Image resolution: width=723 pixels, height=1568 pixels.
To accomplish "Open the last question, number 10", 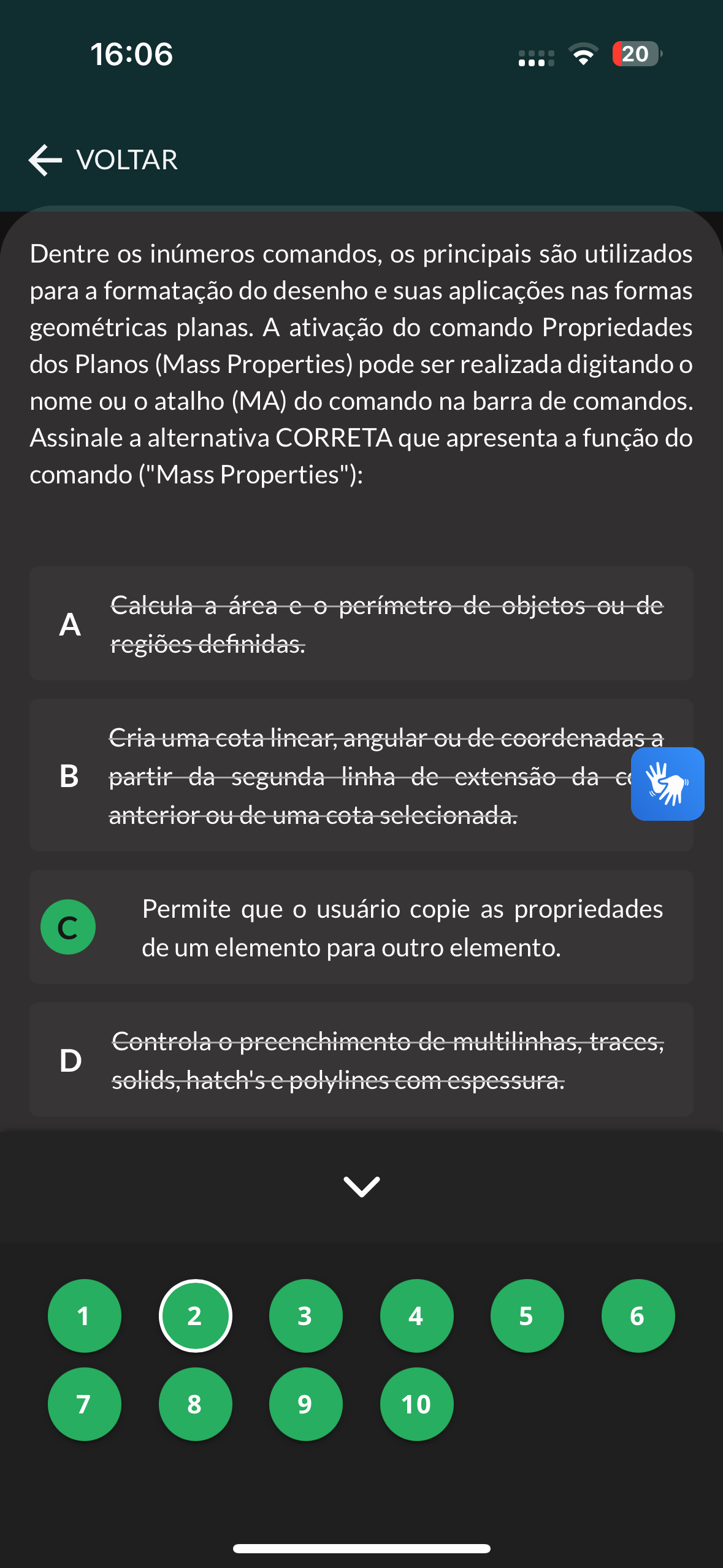I will point(416,1404).
